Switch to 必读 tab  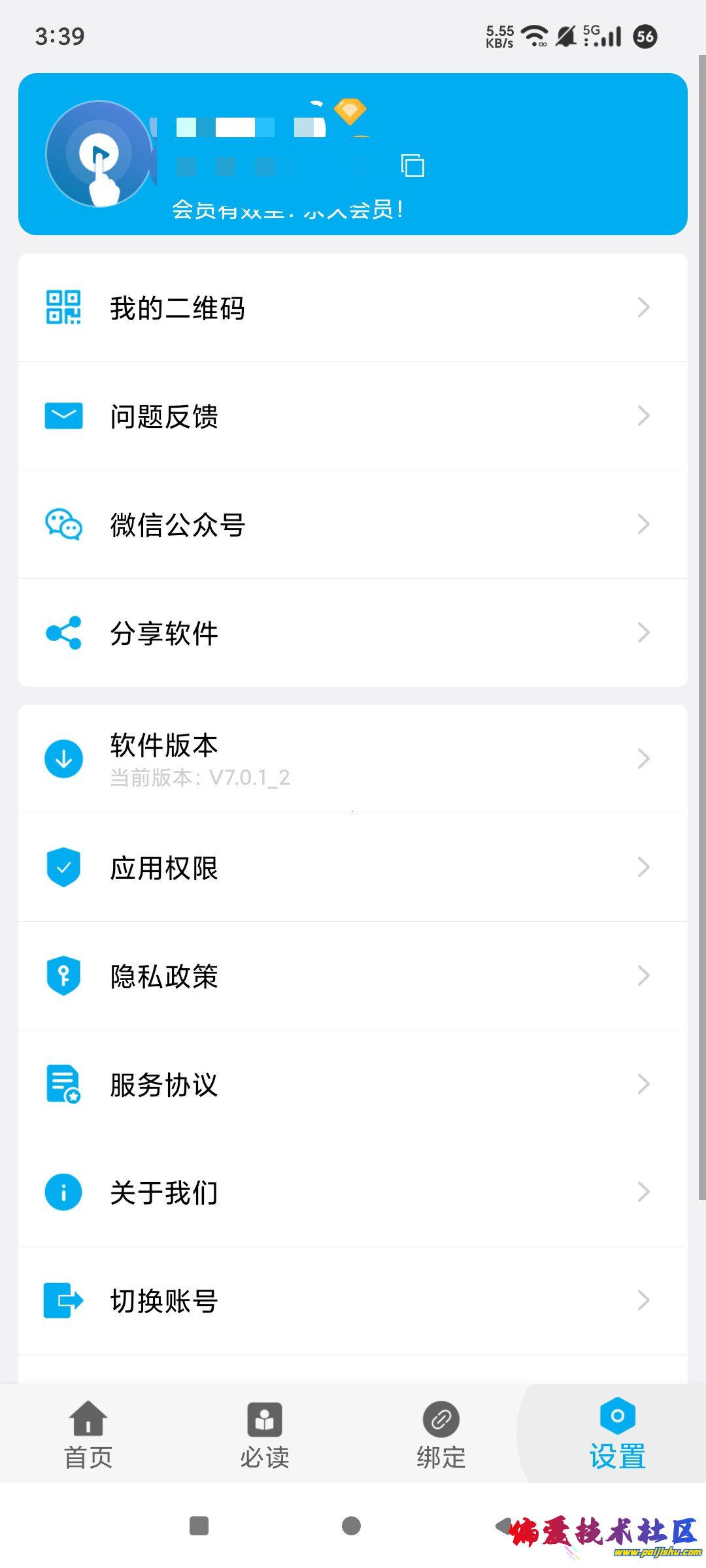(265, 1435)
